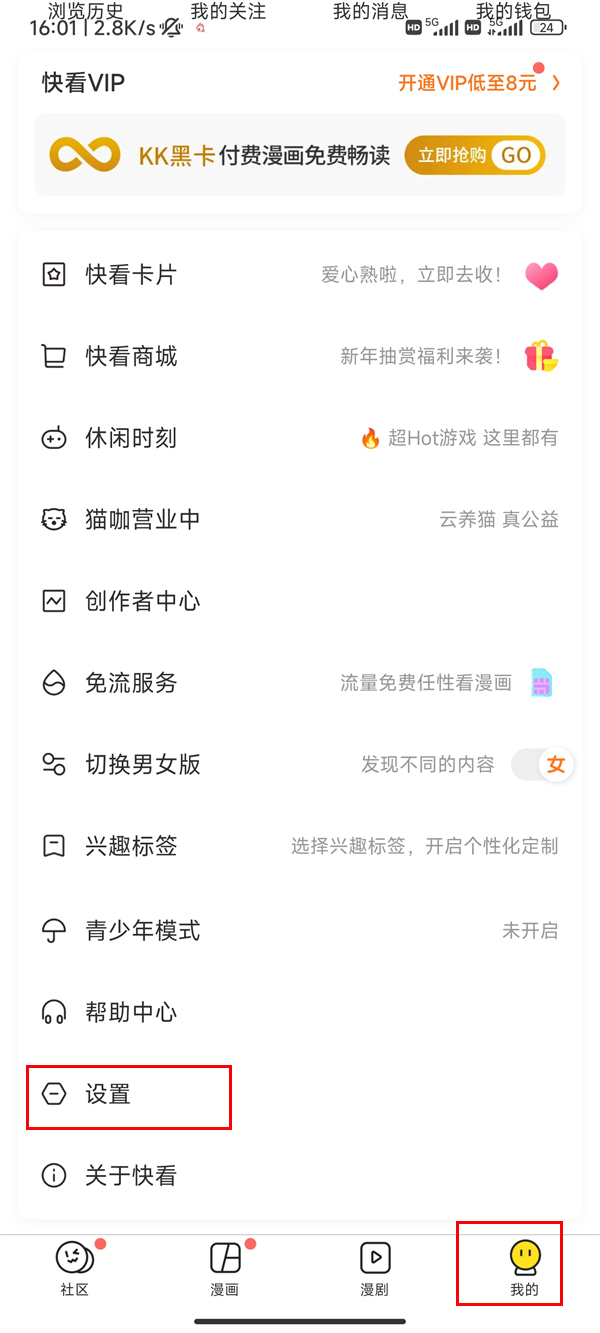Select the 我的 tab
Viewport: 600px width, 1333px height.
point(524,1269)
